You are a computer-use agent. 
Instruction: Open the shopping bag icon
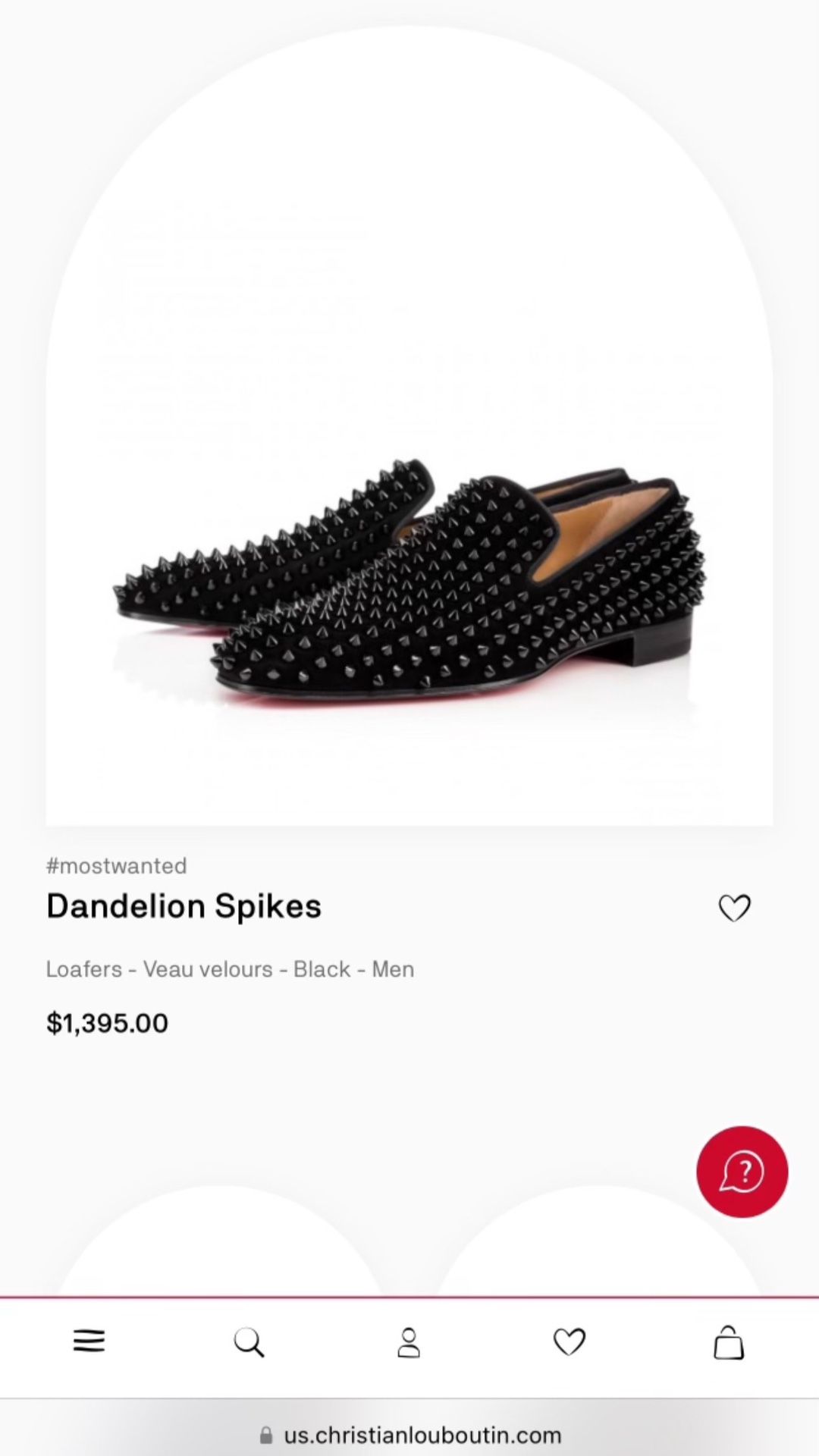pos(728,1341)
